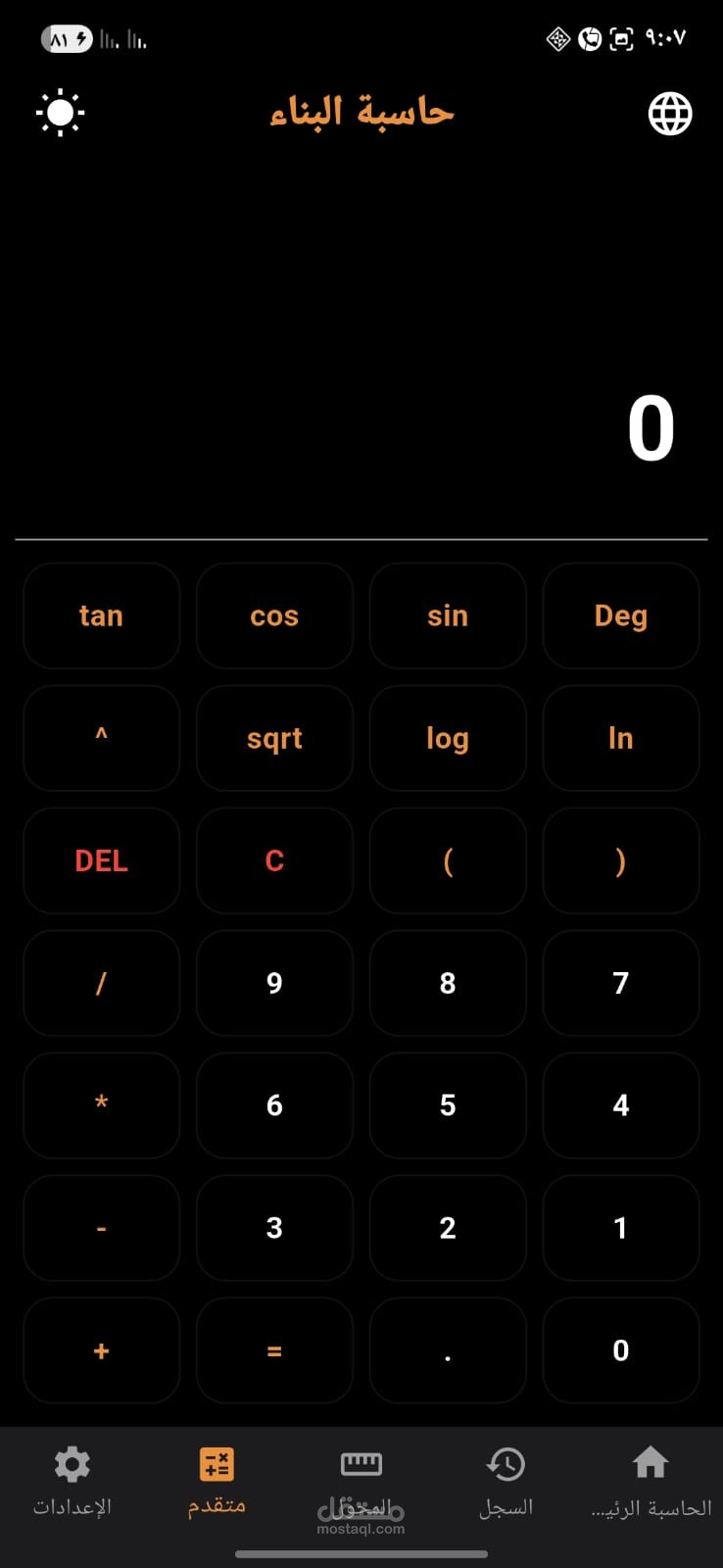Tap the tan function key

[101, 615]
